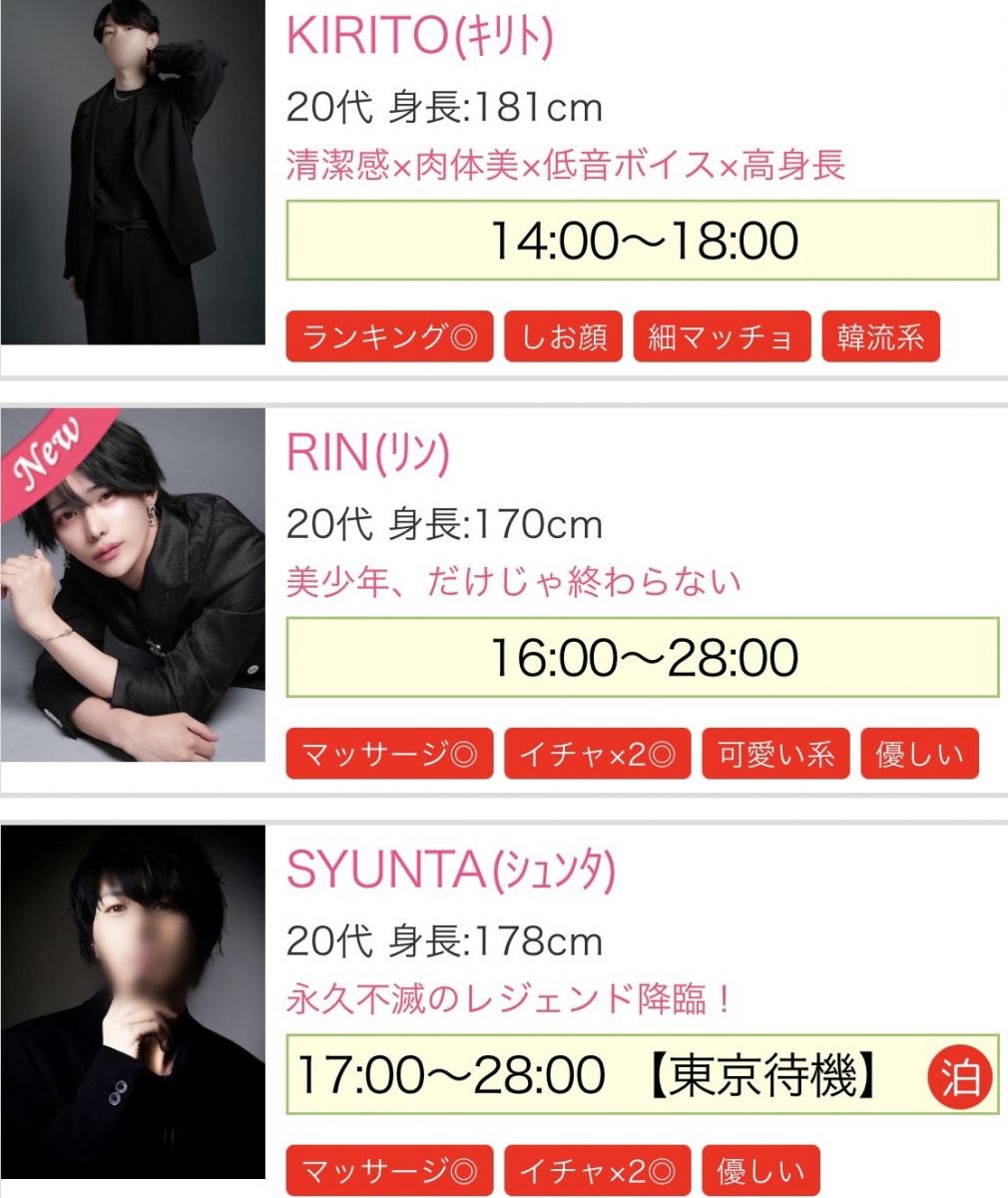Viewport: 1008px width, 1198px height.
Task: Tap the イチャ×2◎ tag on RIN's card
Action: coord(597,754)
